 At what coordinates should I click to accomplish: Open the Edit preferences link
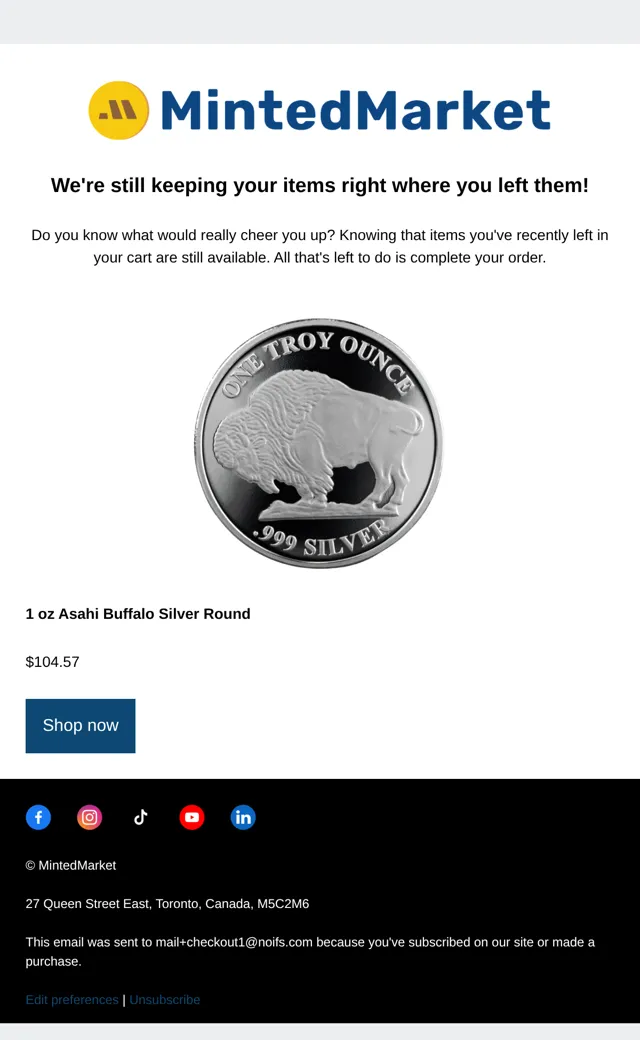pyautogui.click(x=72, y=1000)
